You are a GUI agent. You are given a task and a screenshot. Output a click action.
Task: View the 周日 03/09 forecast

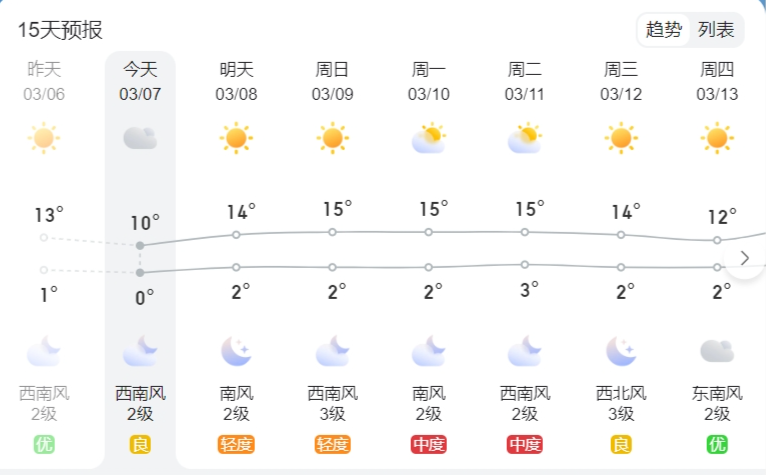(x=332, y=81)
